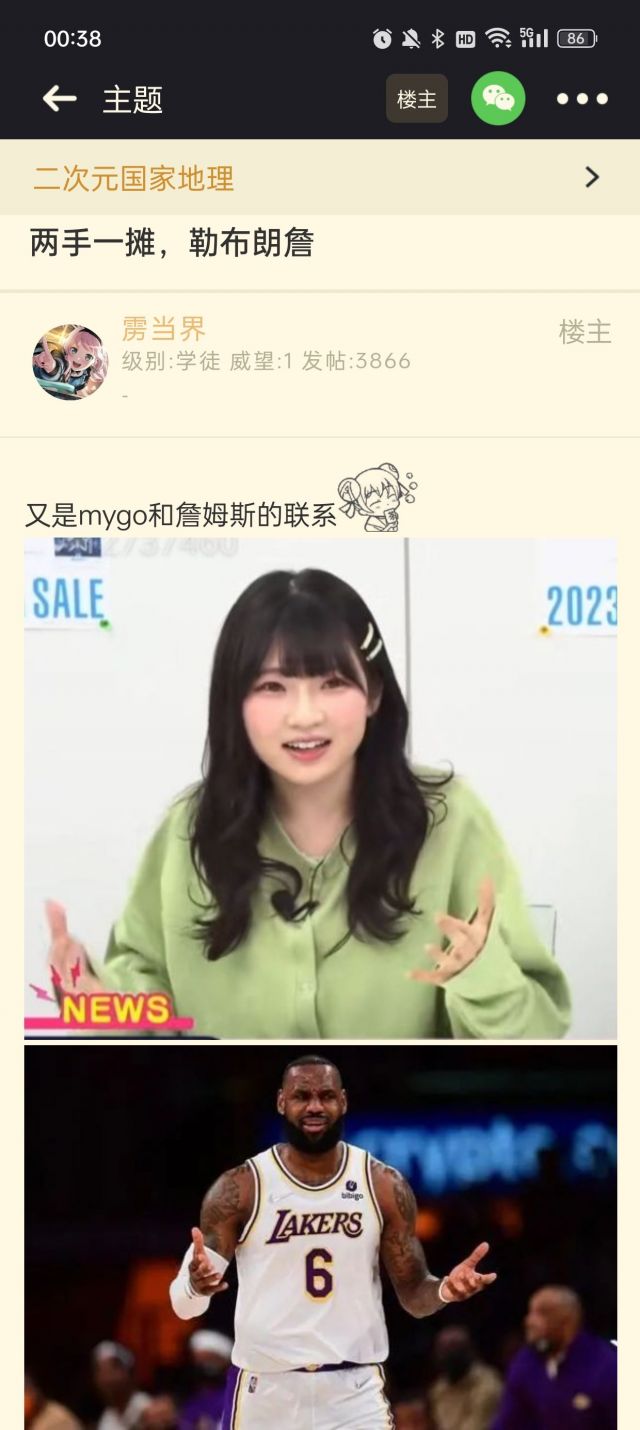Open the three-dot overflow menu
The width and height of the screenshot is (640, 1430).
[x=582, y=98]
